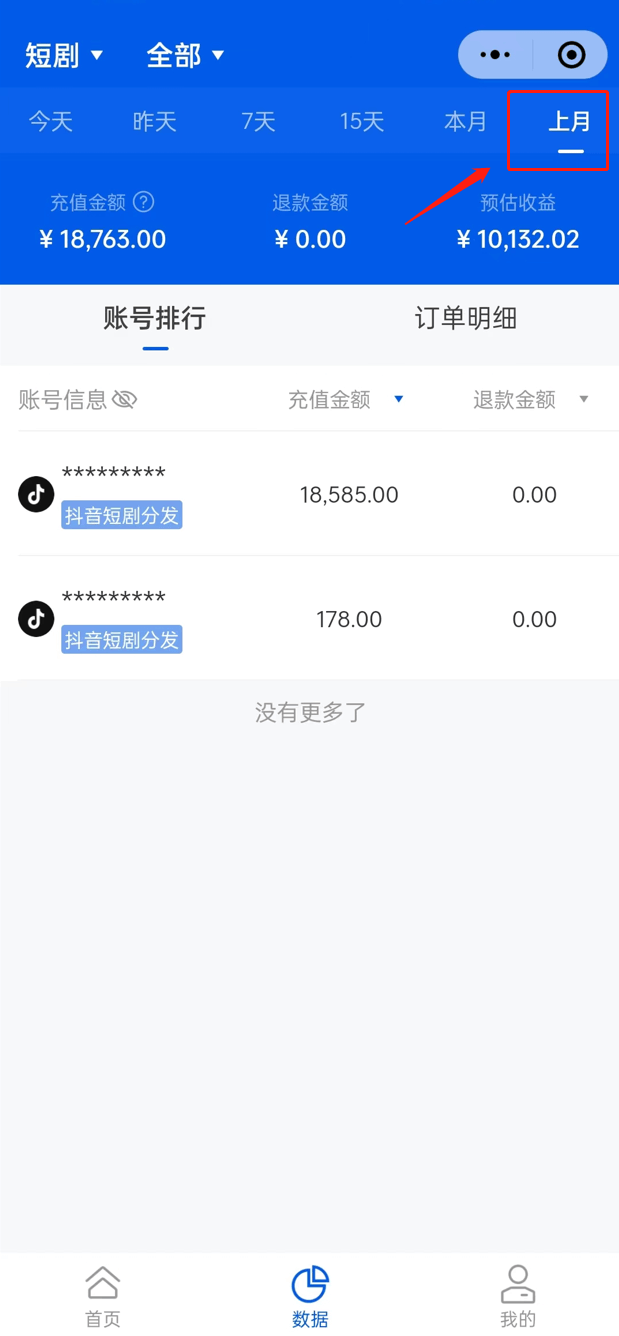The width and height of the screenshot is (619, 1336).
Task: Show data for 7天
Action: click(x=258, y=122)
